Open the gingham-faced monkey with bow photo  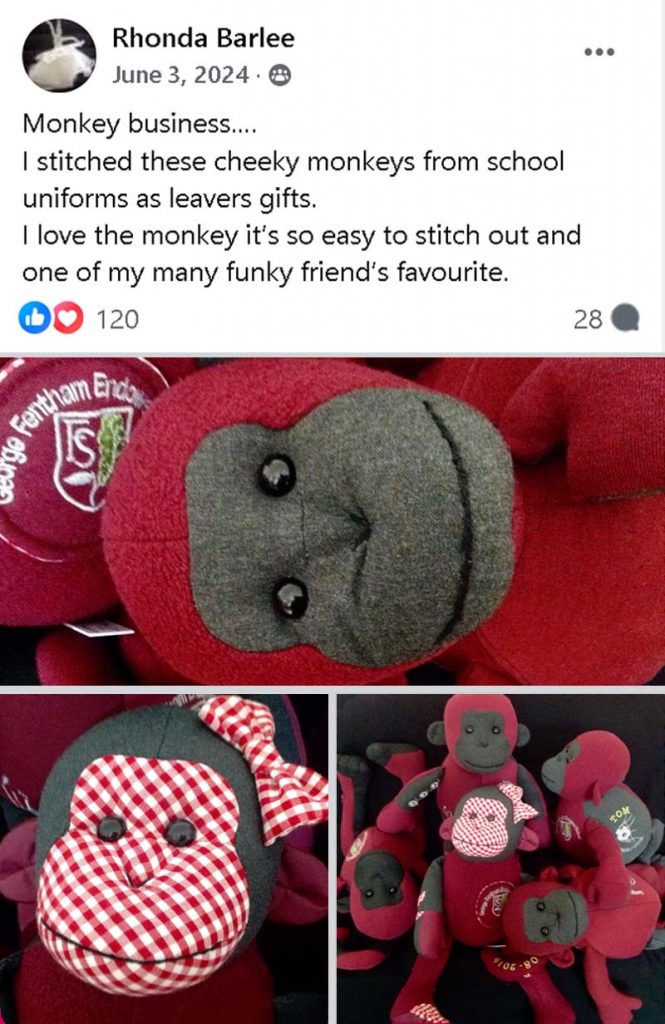click(x=164, y=858)
